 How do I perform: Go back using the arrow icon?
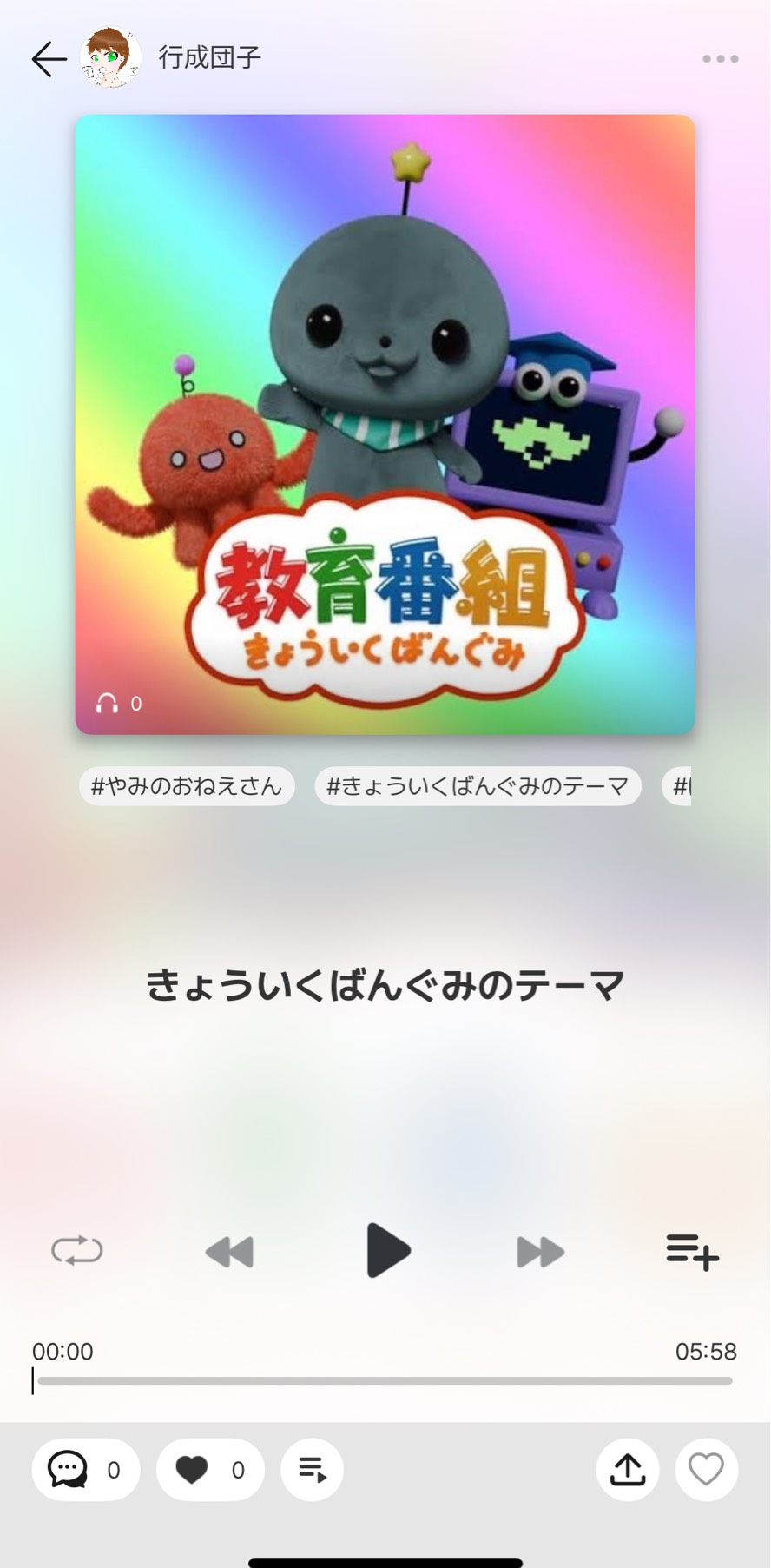(x=49, y=59)
